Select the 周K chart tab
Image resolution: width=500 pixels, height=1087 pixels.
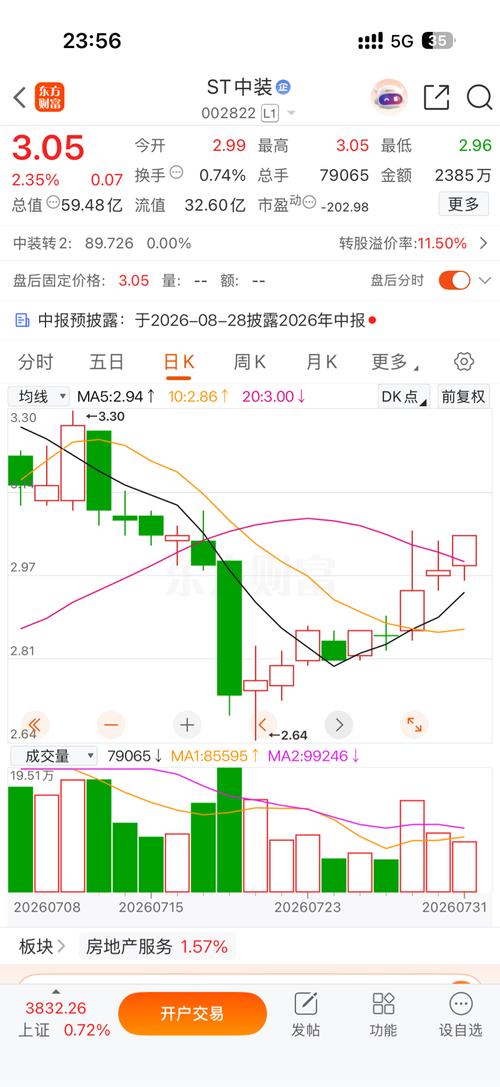(250, 362)
